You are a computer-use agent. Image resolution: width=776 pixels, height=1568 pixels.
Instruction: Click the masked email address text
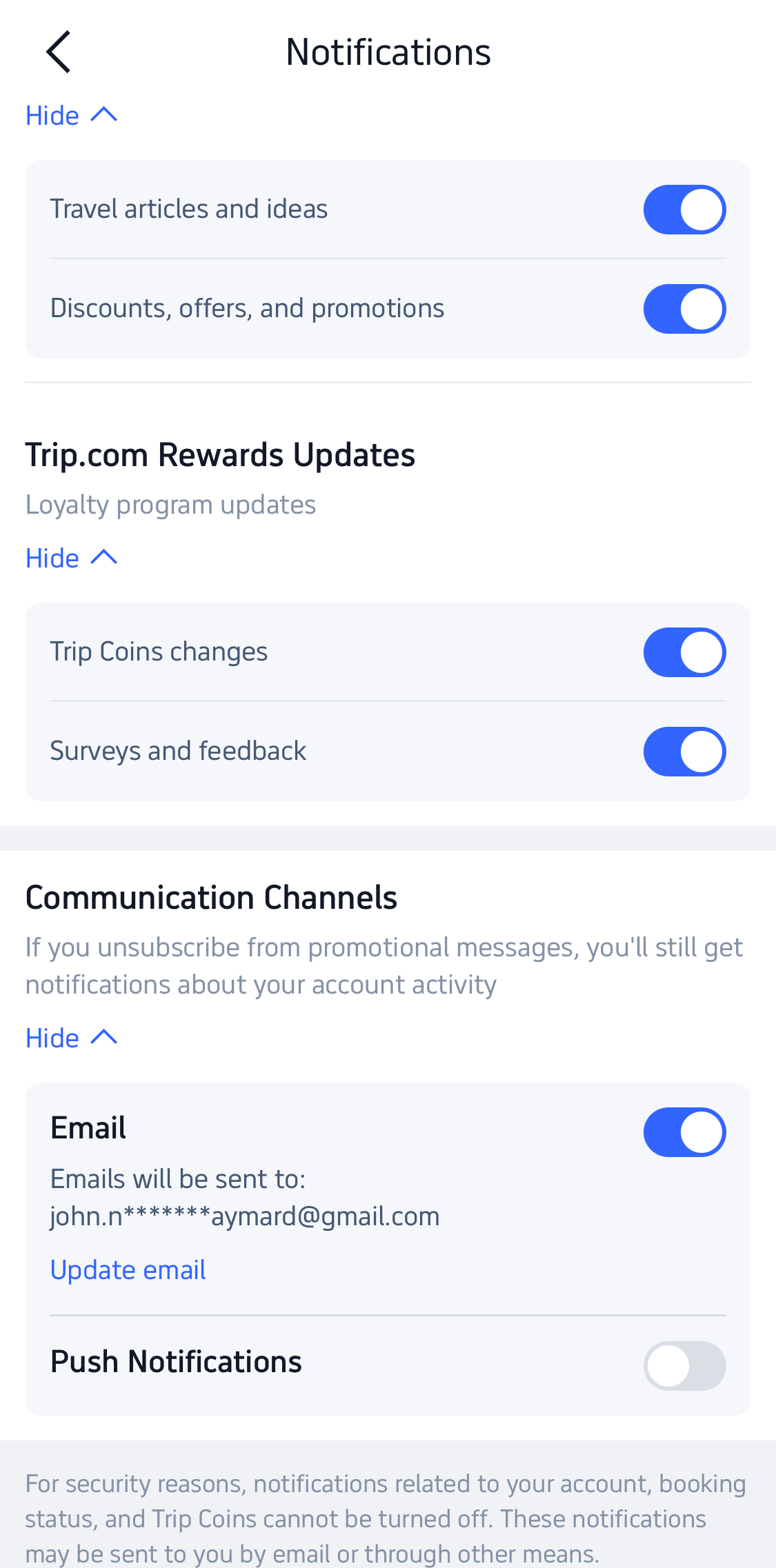pos(244,1216)
